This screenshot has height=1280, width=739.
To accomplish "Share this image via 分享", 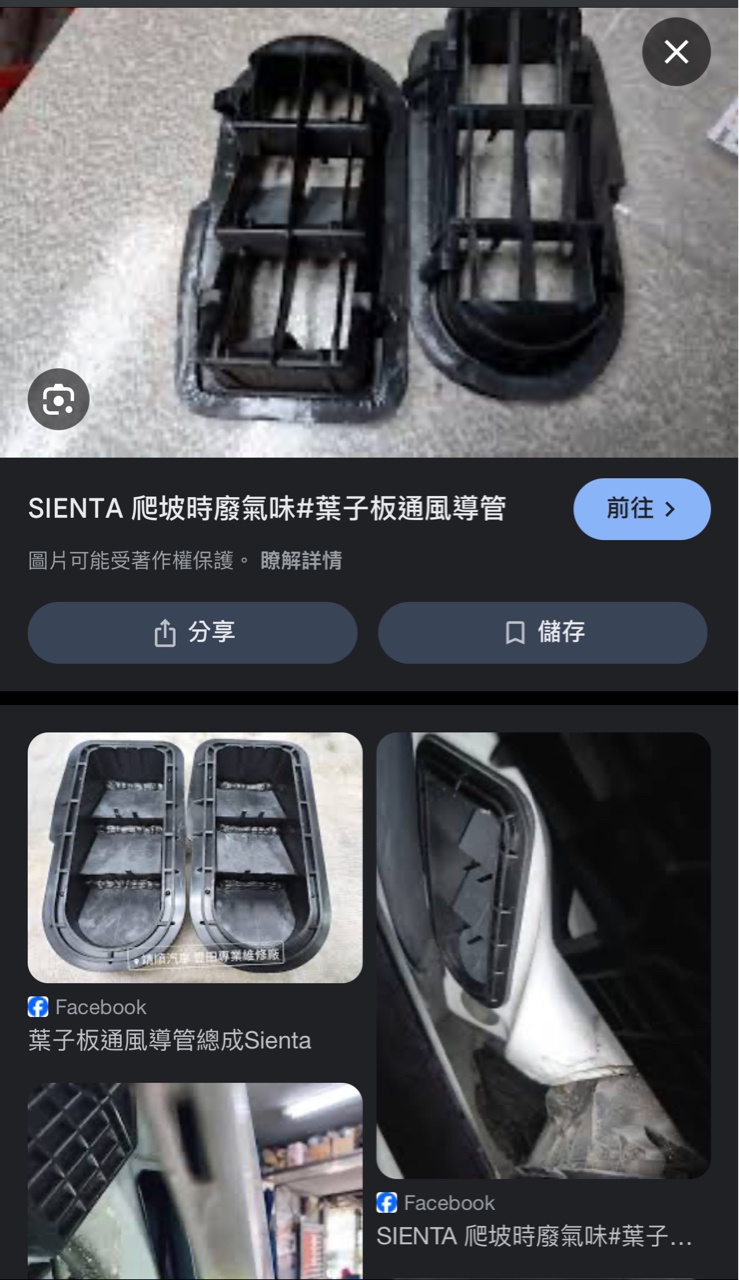I will [193, 632].
